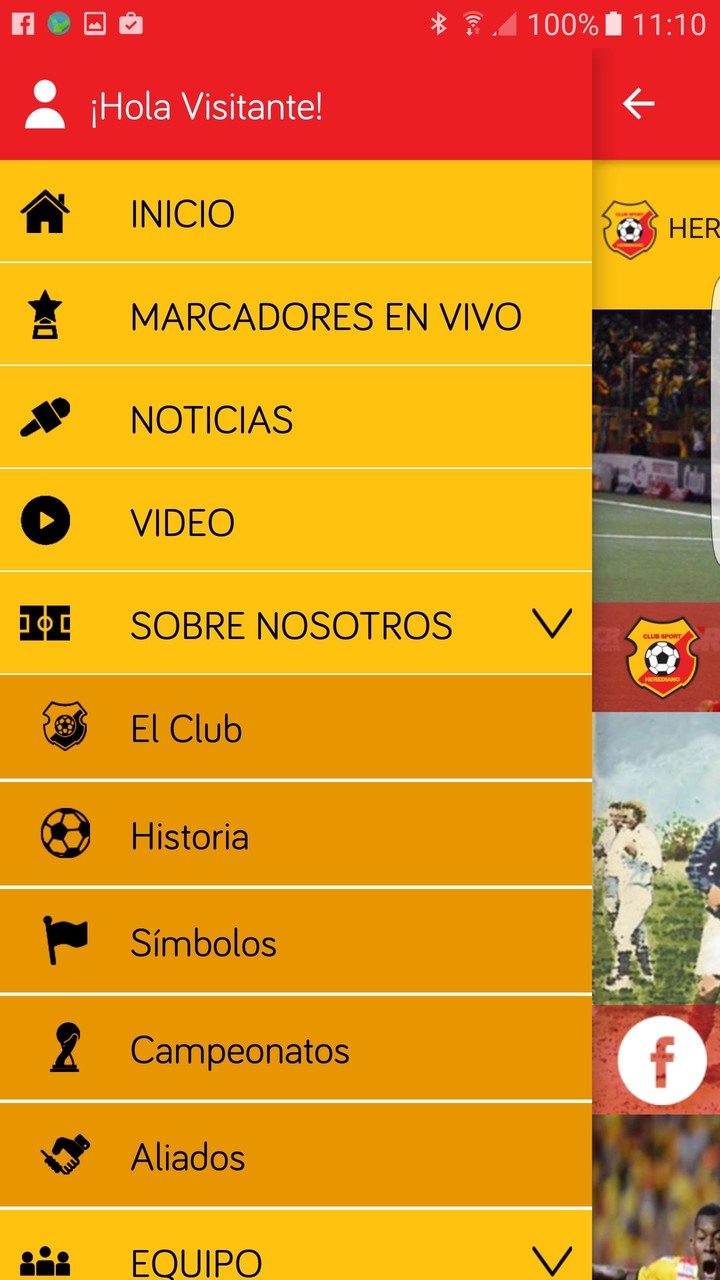Click the play icon next to VIDEO
720x1280 pixels.
[x=45, y=521]
